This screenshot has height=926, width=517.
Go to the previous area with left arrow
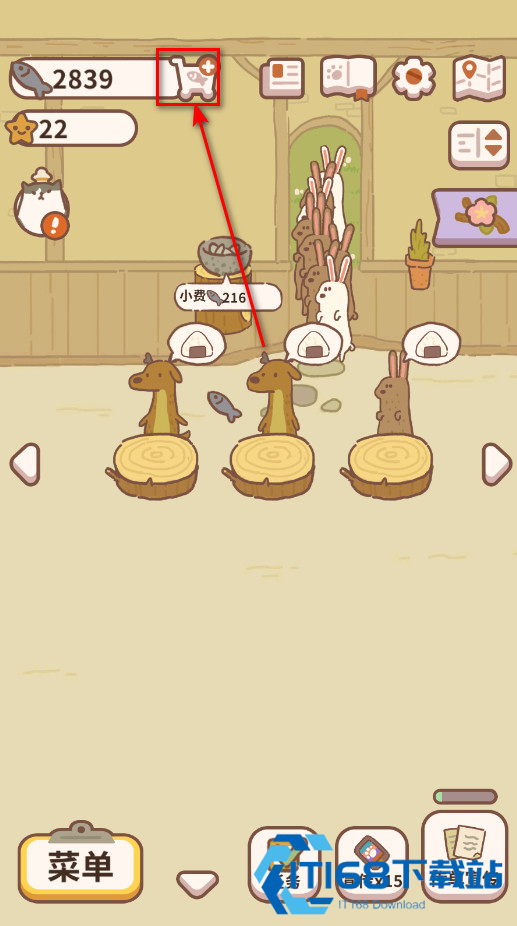[25, 464]
